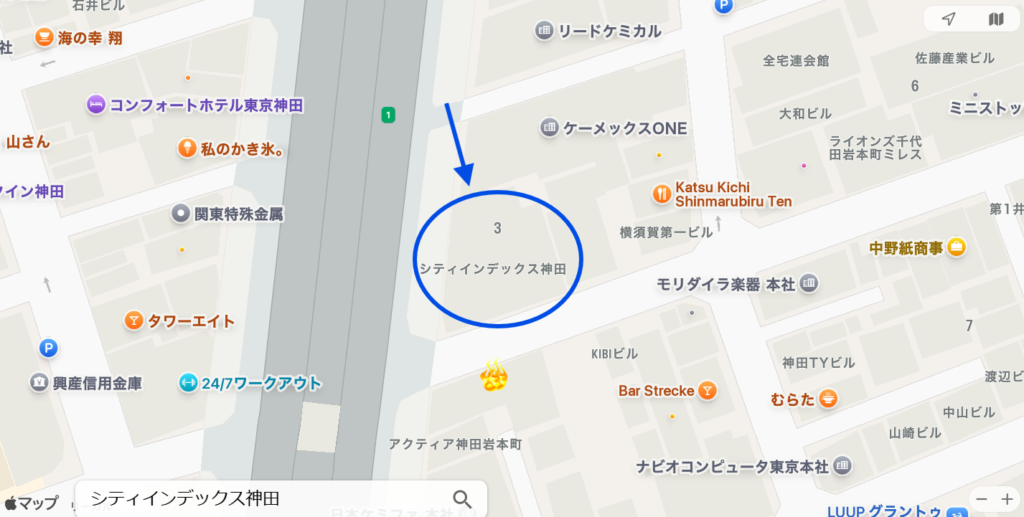Open the Bar Strecke place marker

pyautogui.click(x=706, y=390)
